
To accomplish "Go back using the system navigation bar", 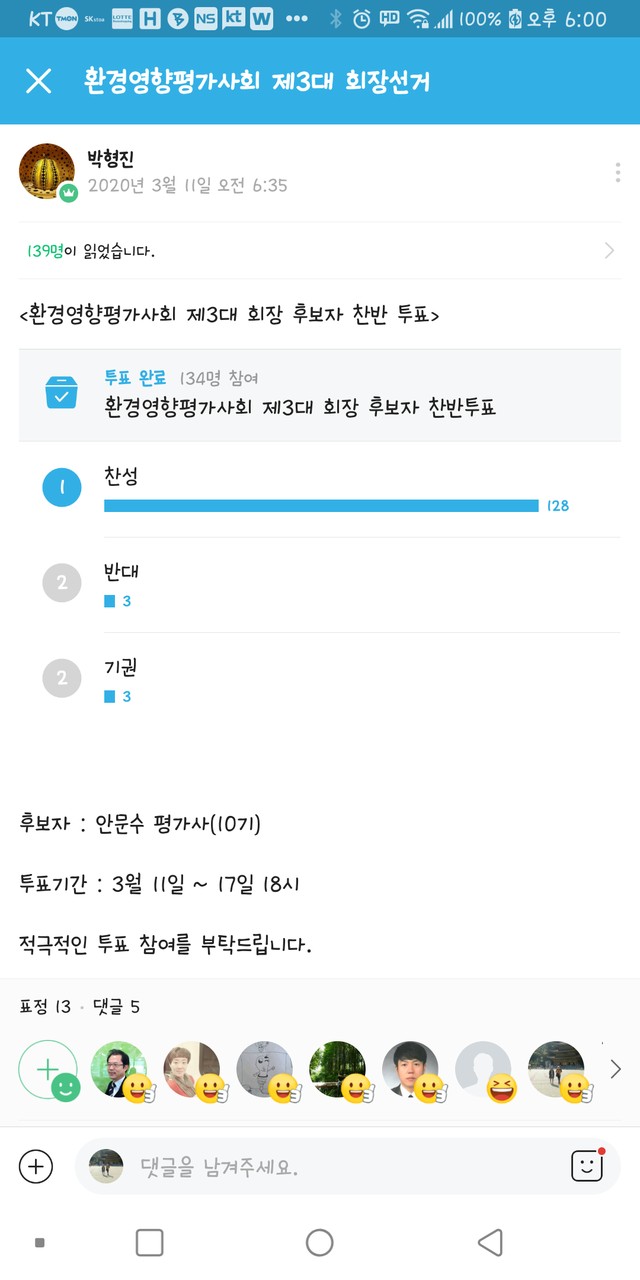I will click(x=490, y=1242).
